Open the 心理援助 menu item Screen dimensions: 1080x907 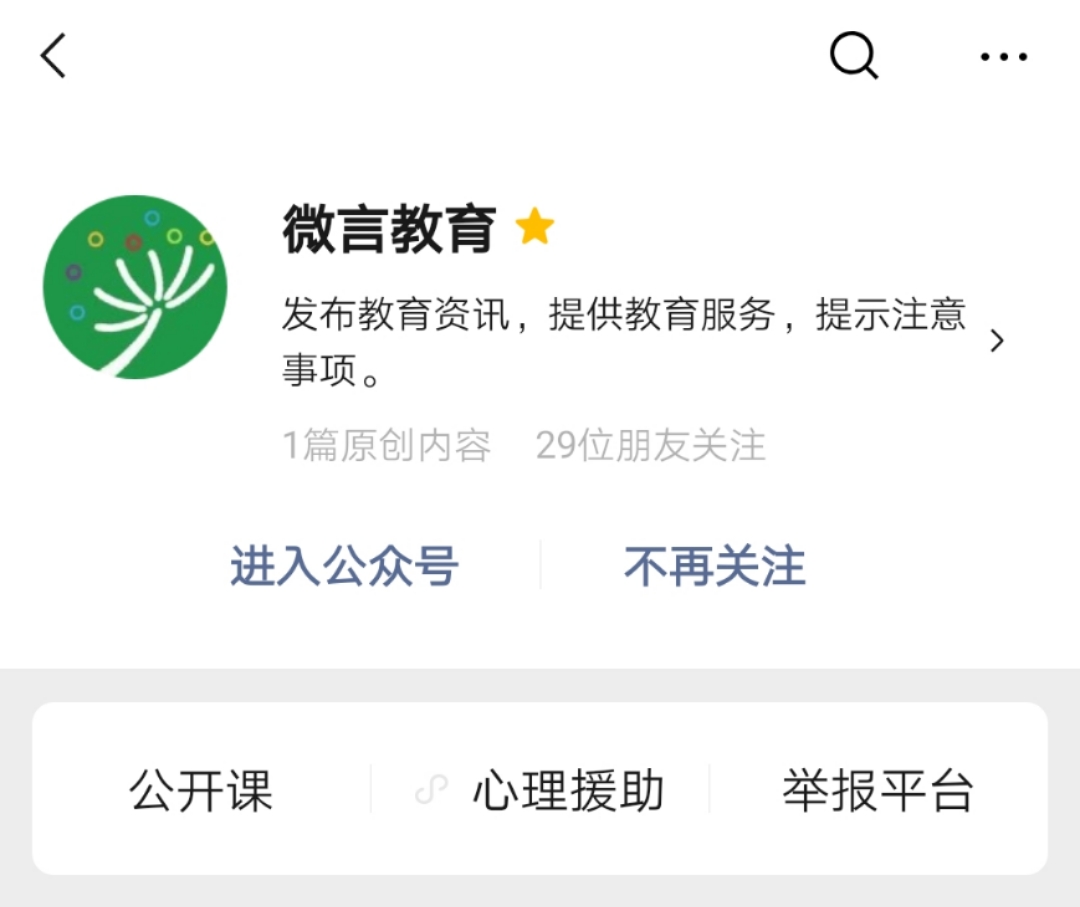568,790
